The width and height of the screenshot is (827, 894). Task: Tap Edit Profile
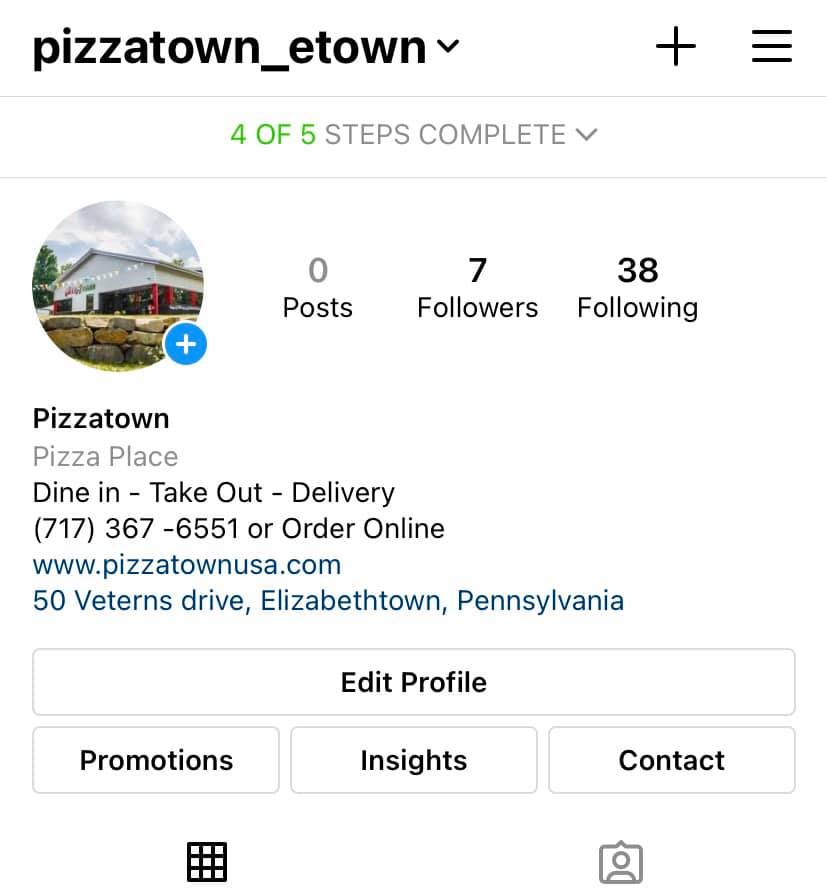click(x=413, y=682)
